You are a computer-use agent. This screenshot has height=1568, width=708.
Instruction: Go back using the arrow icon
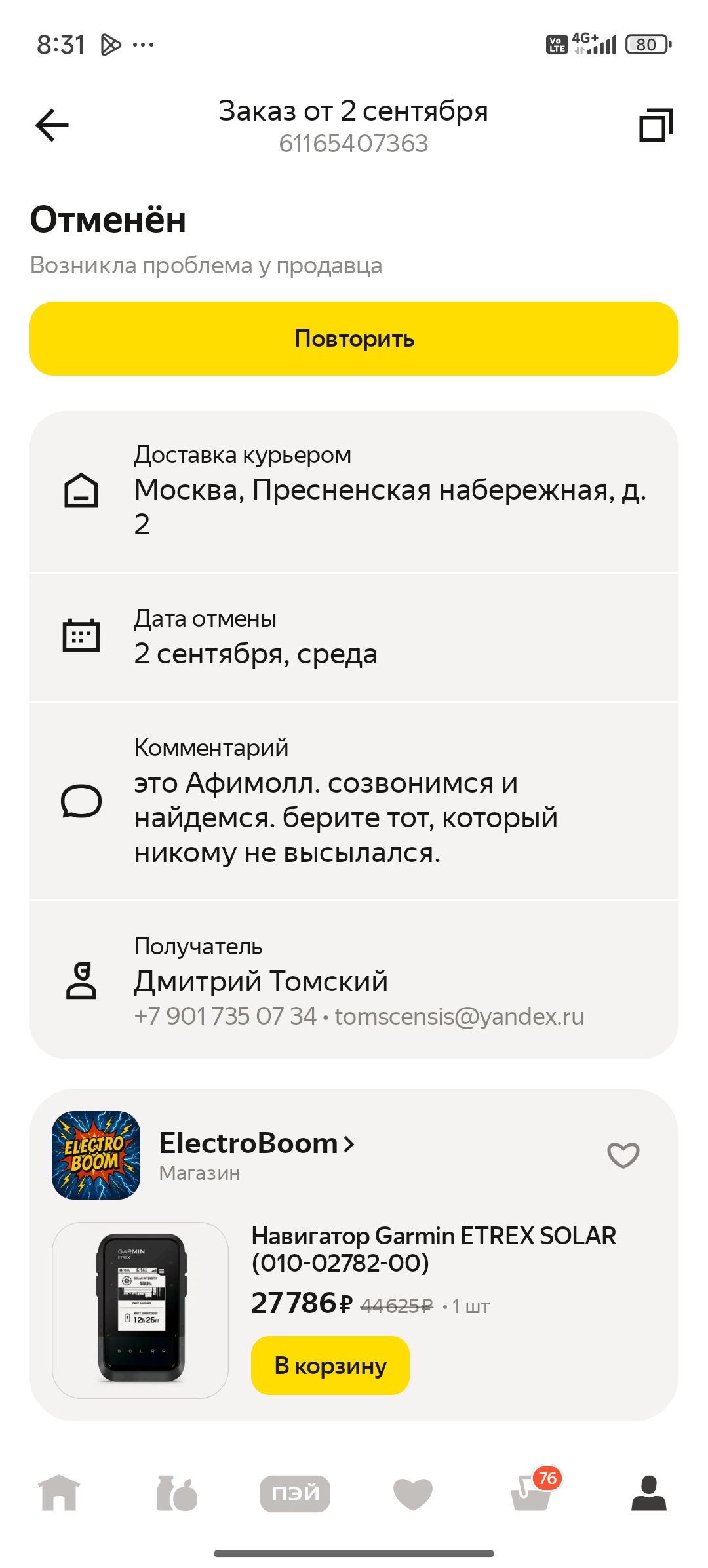tap(52, 125)
